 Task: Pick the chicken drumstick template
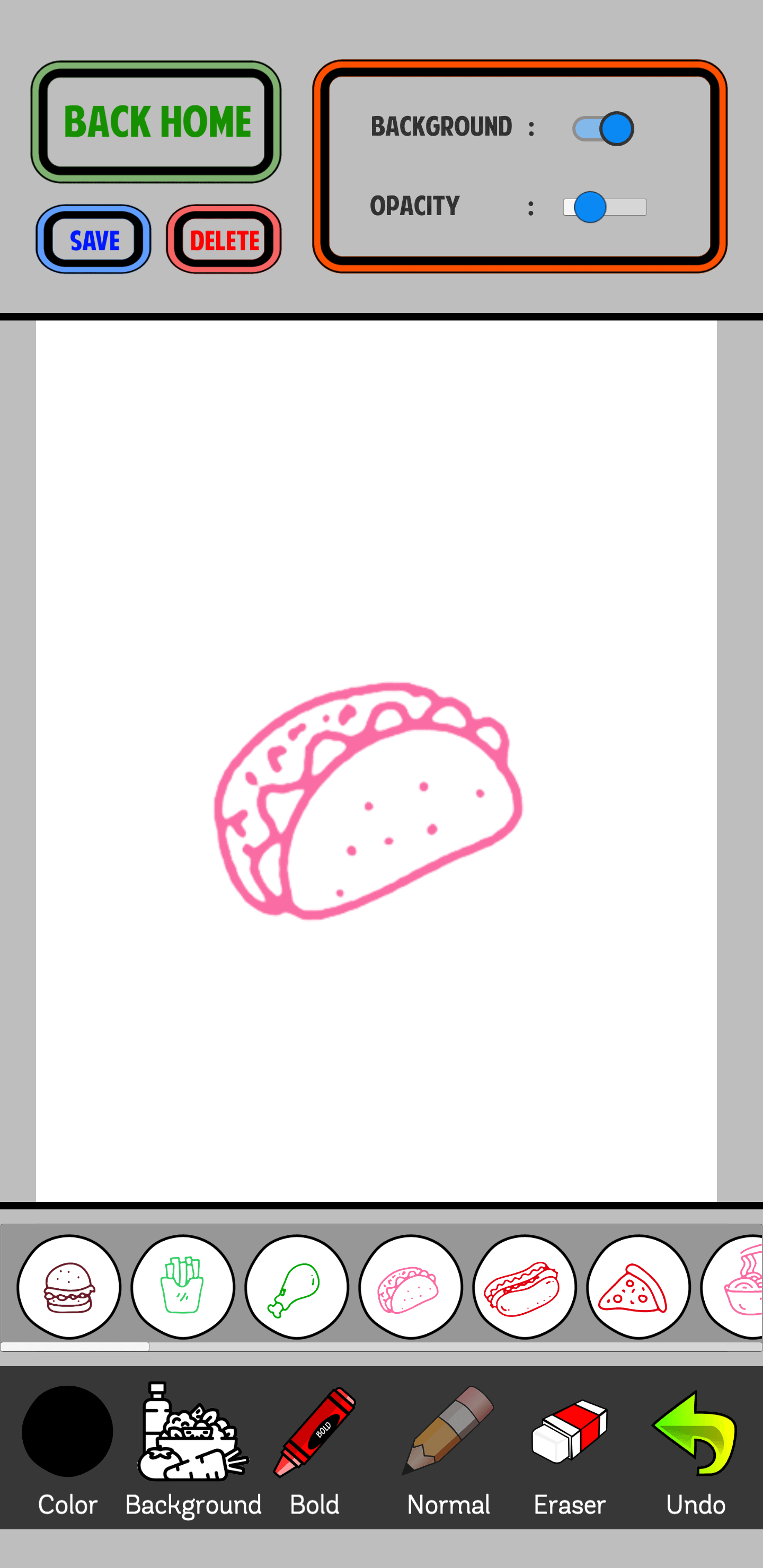pos(297,1287)
